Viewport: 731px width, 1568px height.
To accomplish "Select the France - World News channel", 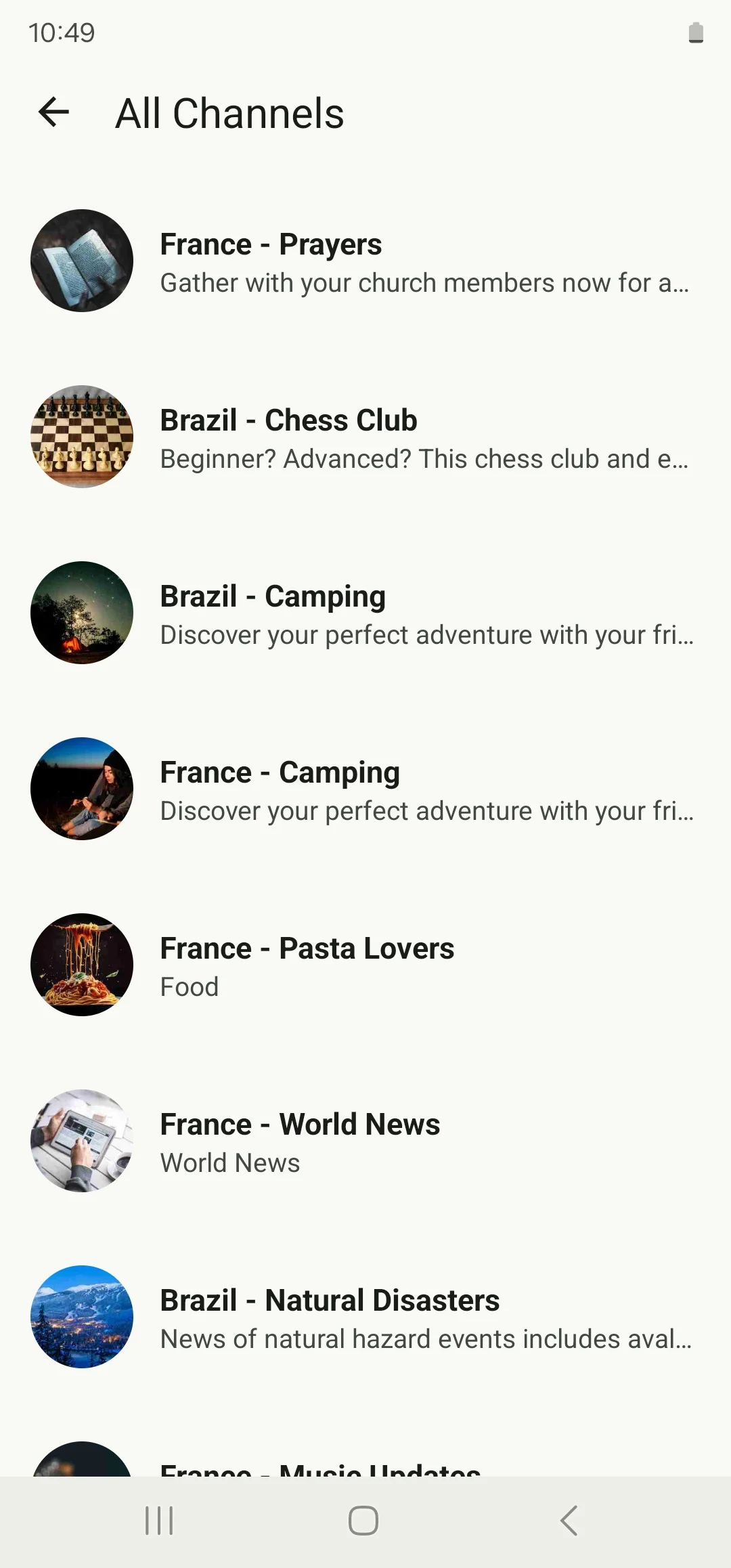I will click(x=365, y=1141).
